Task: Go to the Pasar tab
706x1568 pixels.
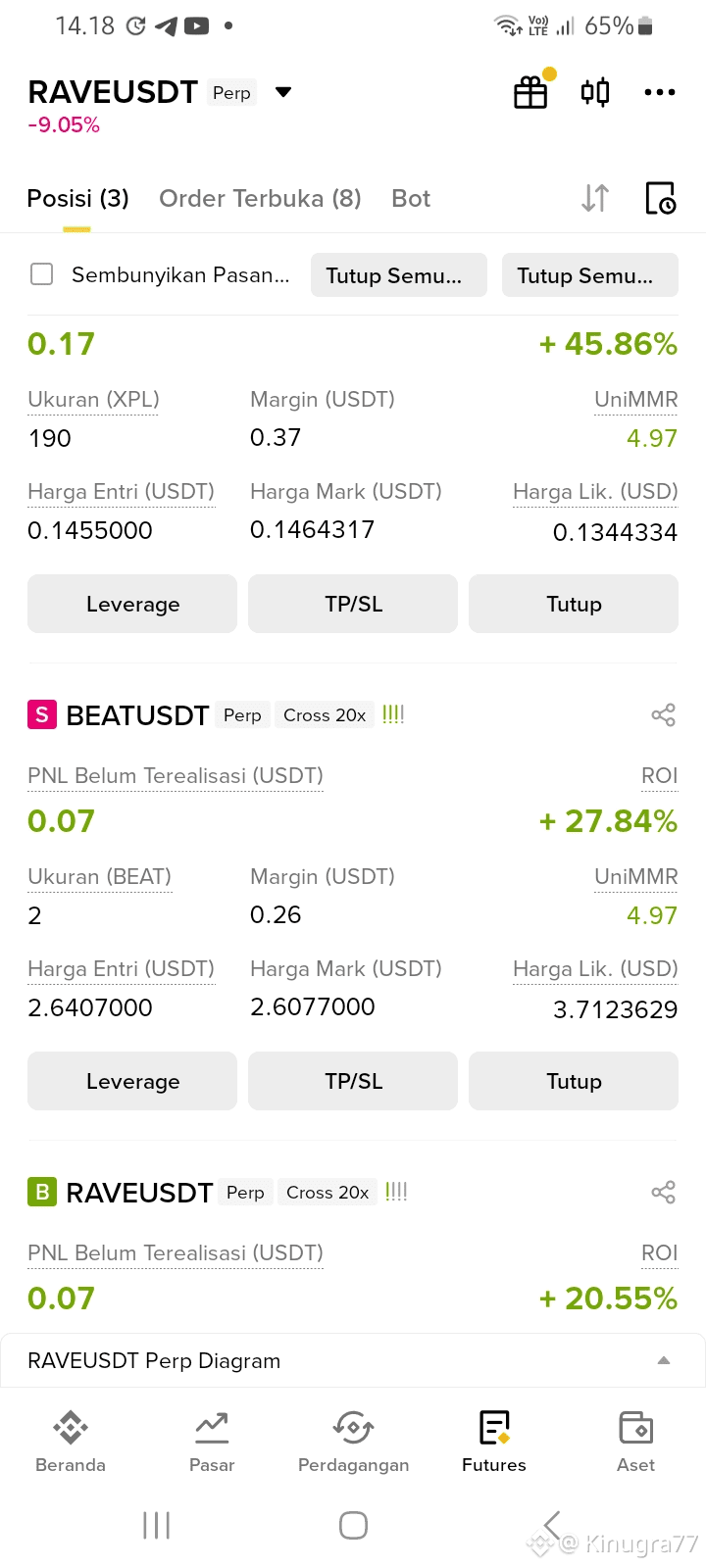Action: pos(212,1441)
